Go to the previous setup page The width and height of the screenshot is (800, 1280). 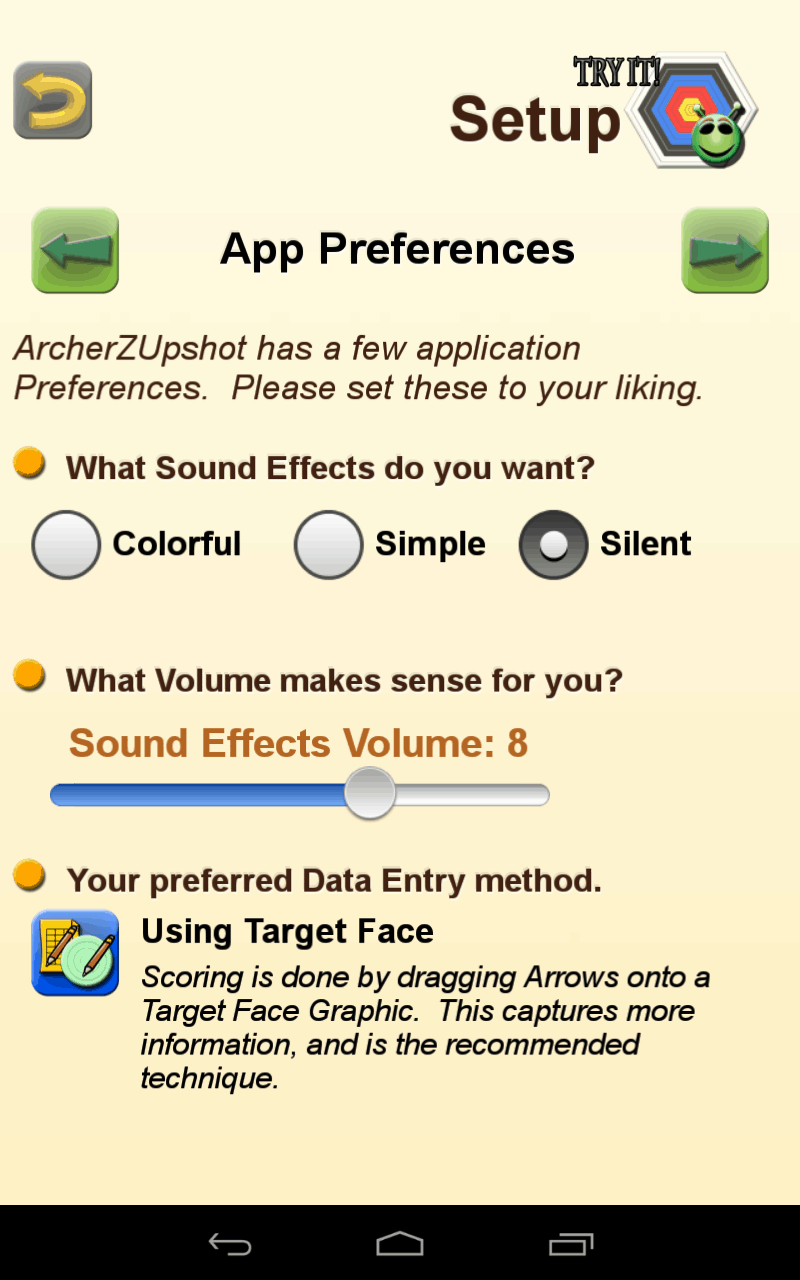pos(75,250)
